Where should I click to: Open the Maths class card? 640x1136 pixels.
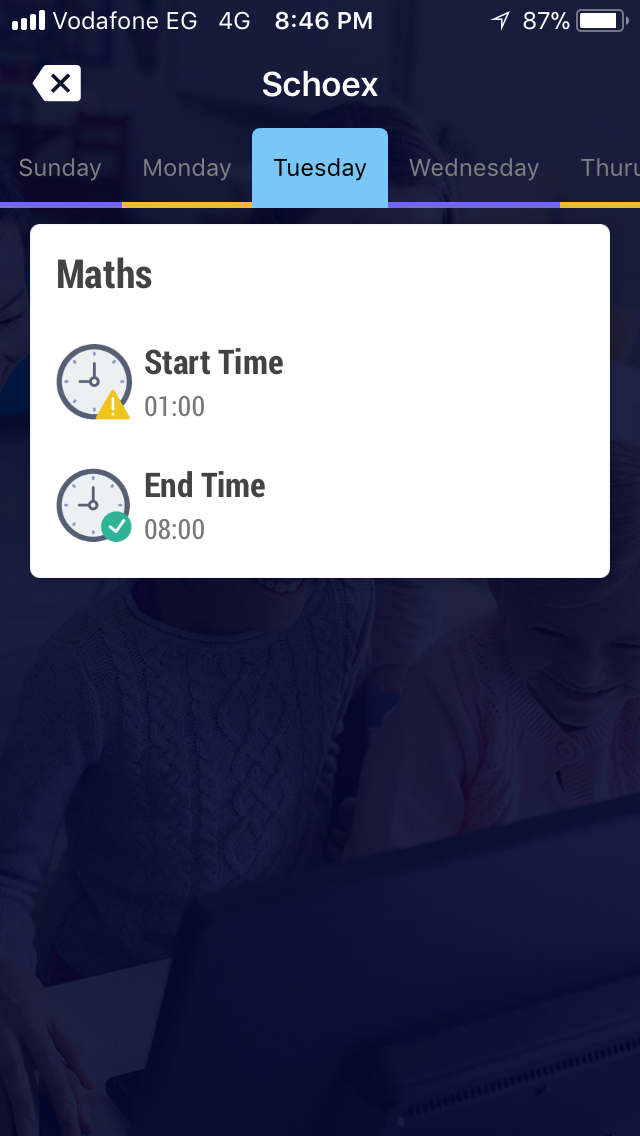point(320,401)
